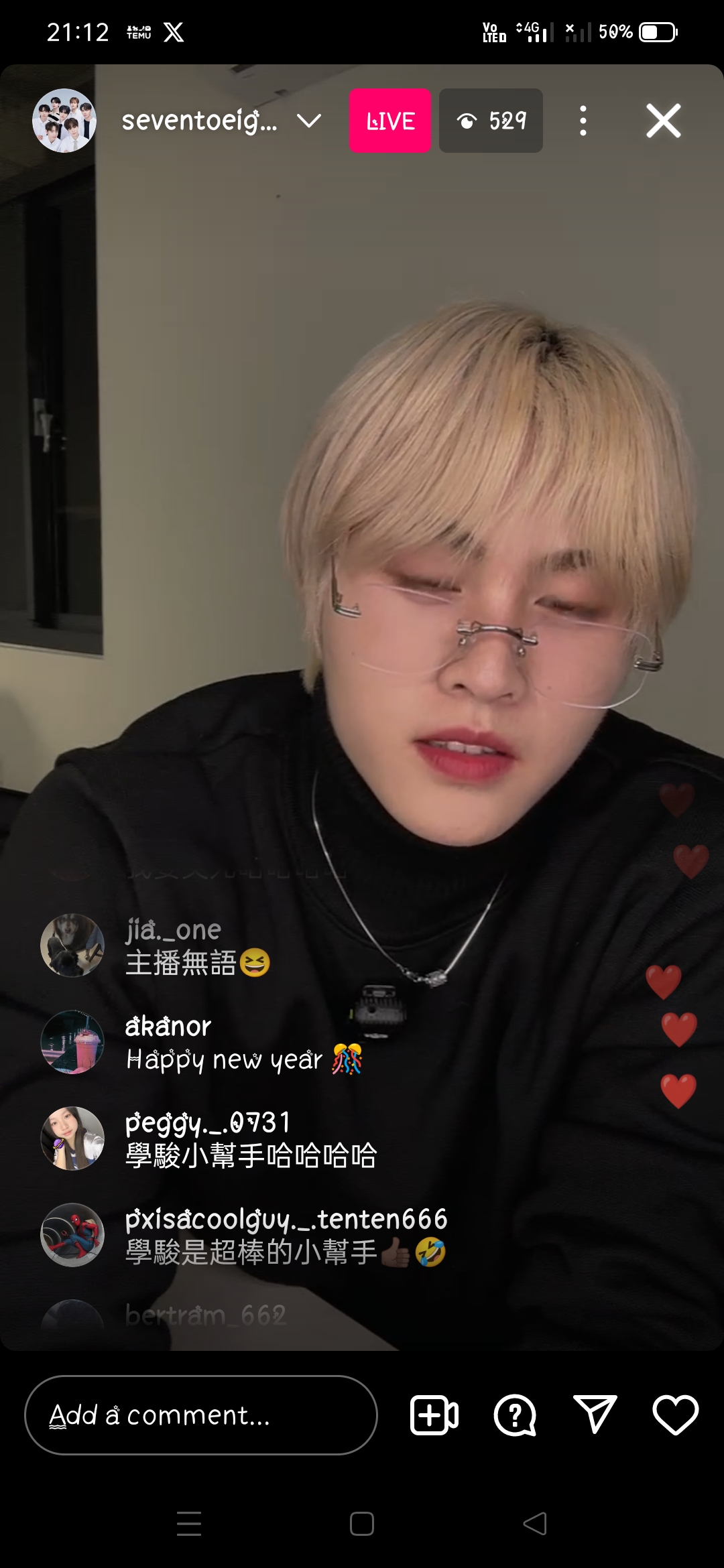Ask a question in the live

point(515,1415)
